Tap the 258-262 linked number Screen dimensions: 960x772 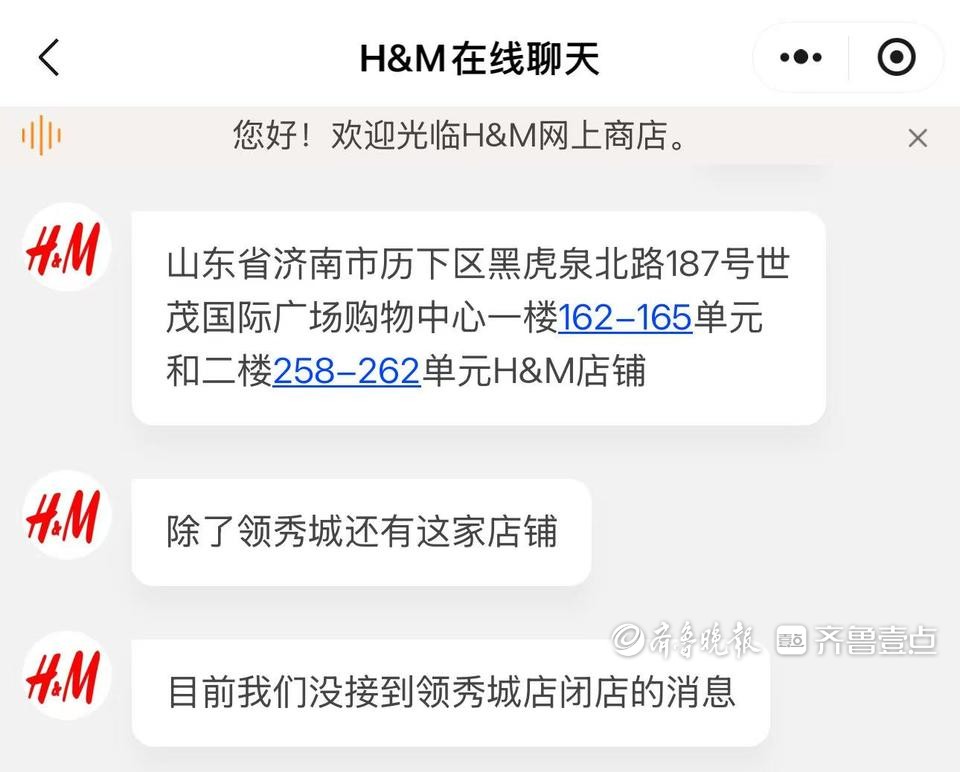pos(346,372)
